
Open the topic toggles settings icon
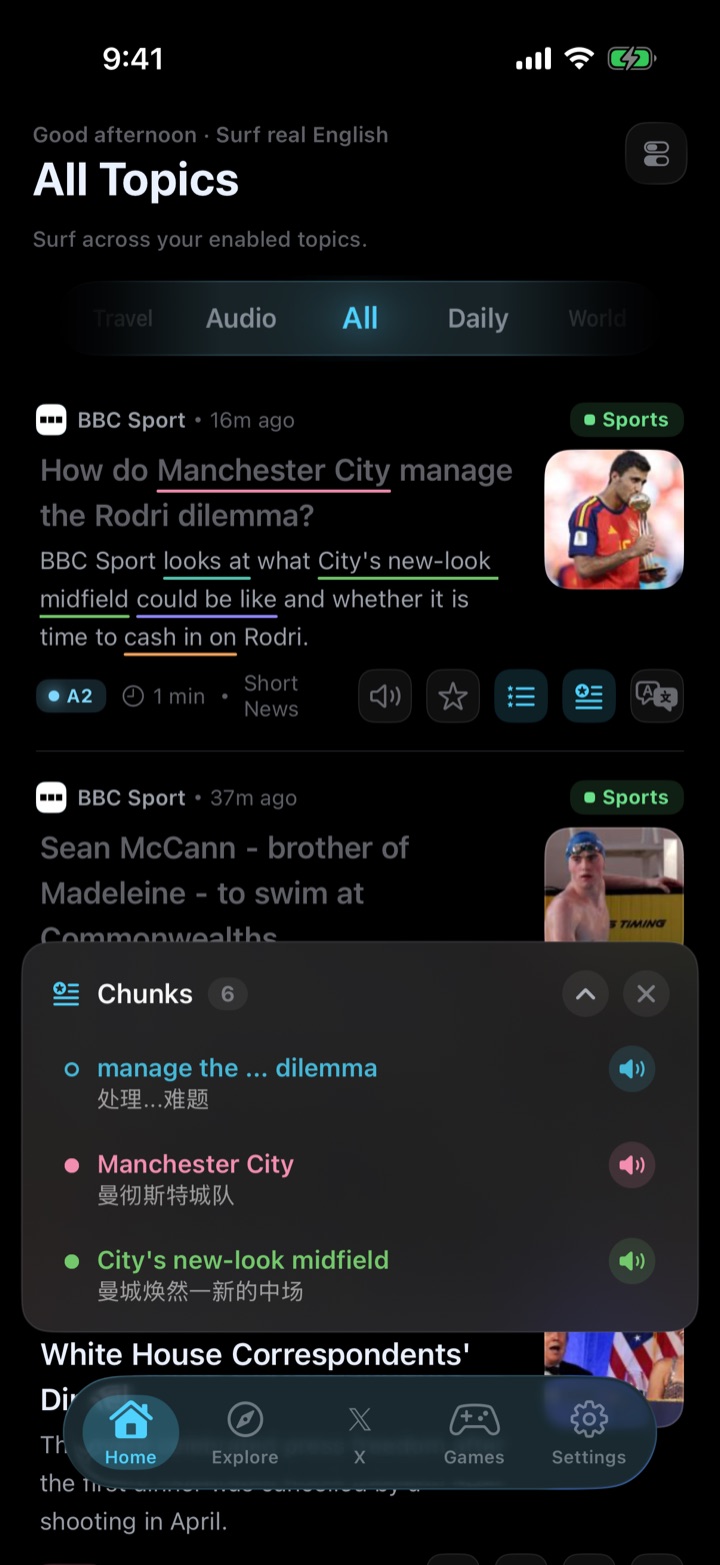(x=656, y=154)
